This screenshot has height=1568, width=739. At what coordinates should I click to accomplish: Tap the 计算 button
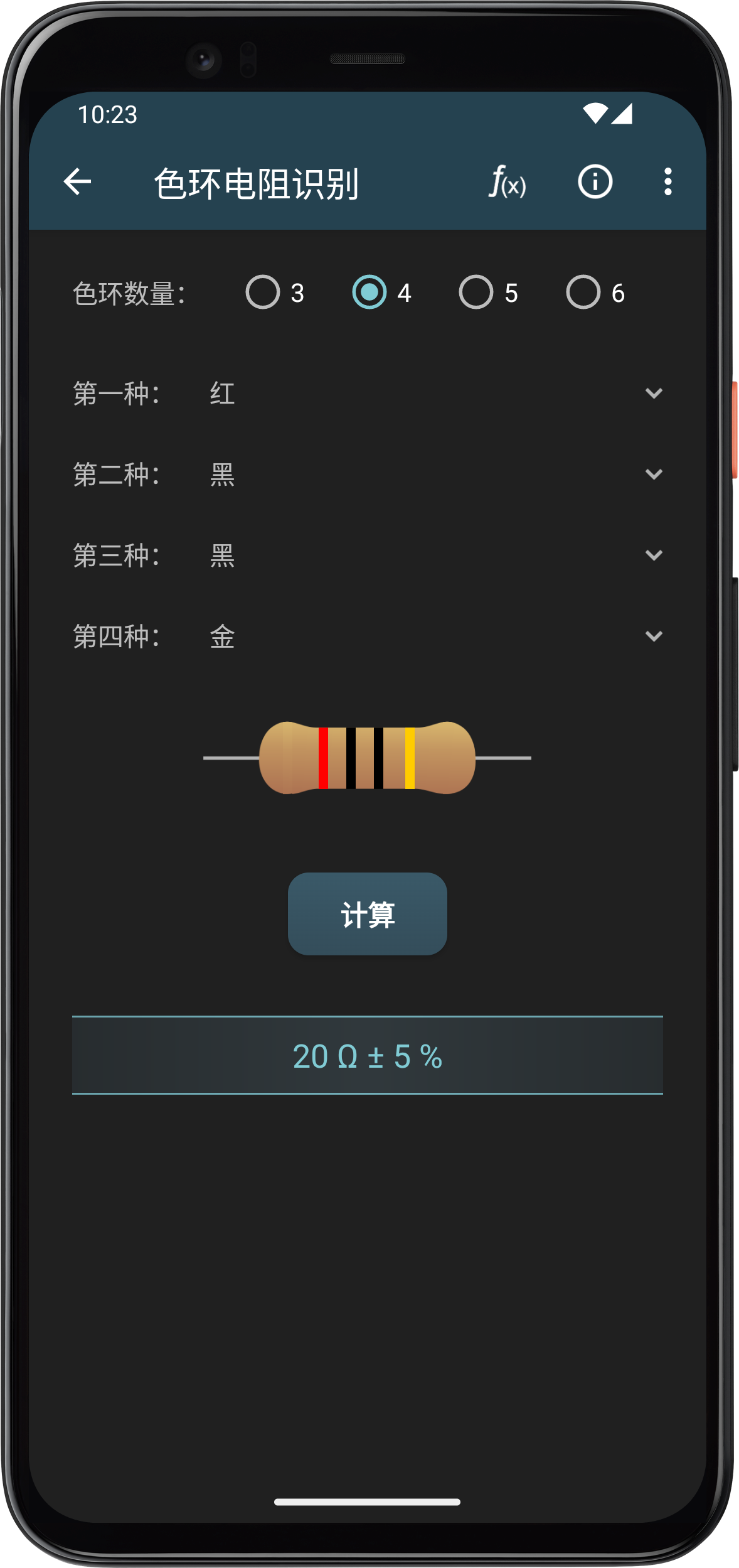tap(368, 914)
